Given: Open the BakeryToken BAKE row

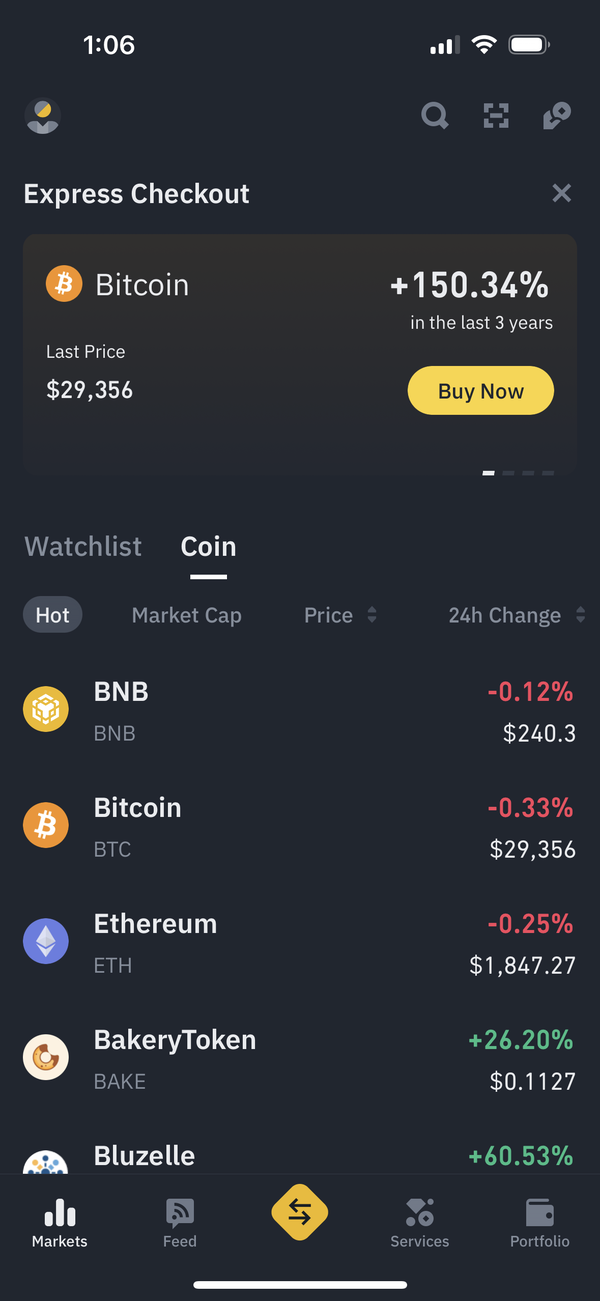Looking at the screenshot, I should (x=300, y=1059).
